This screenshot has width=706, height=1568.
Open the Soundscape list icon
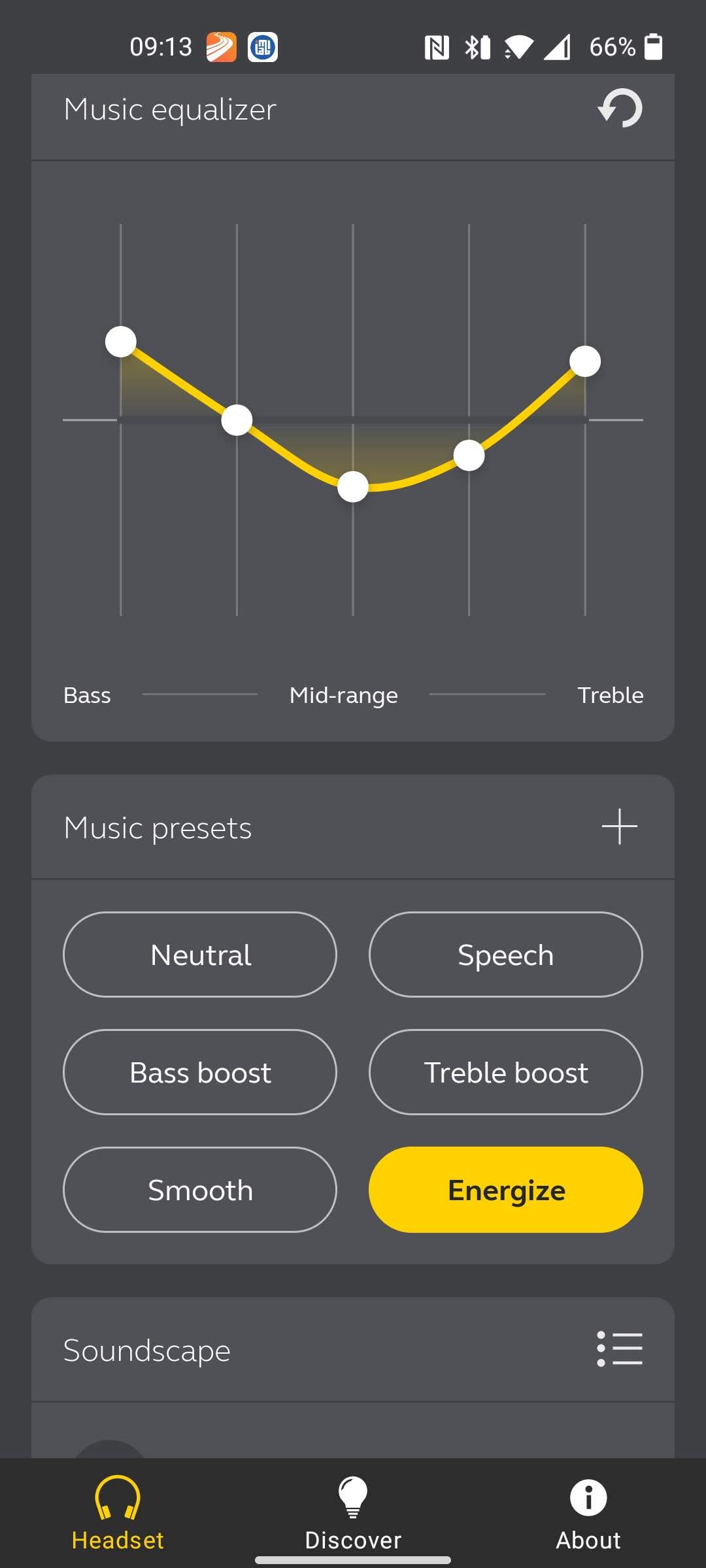619,1349
